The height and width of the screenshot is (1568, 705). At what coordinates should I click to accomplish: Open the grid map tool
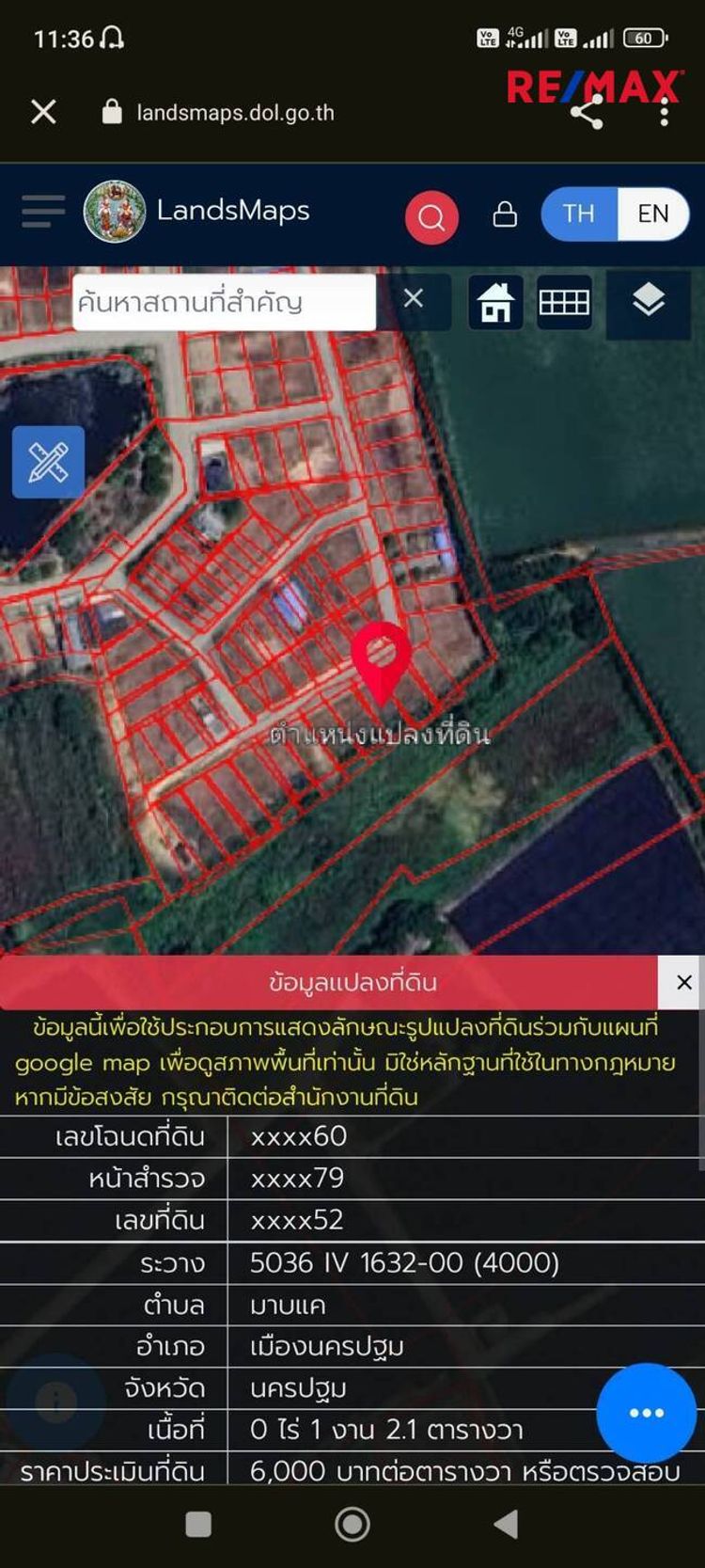(564, 302)
